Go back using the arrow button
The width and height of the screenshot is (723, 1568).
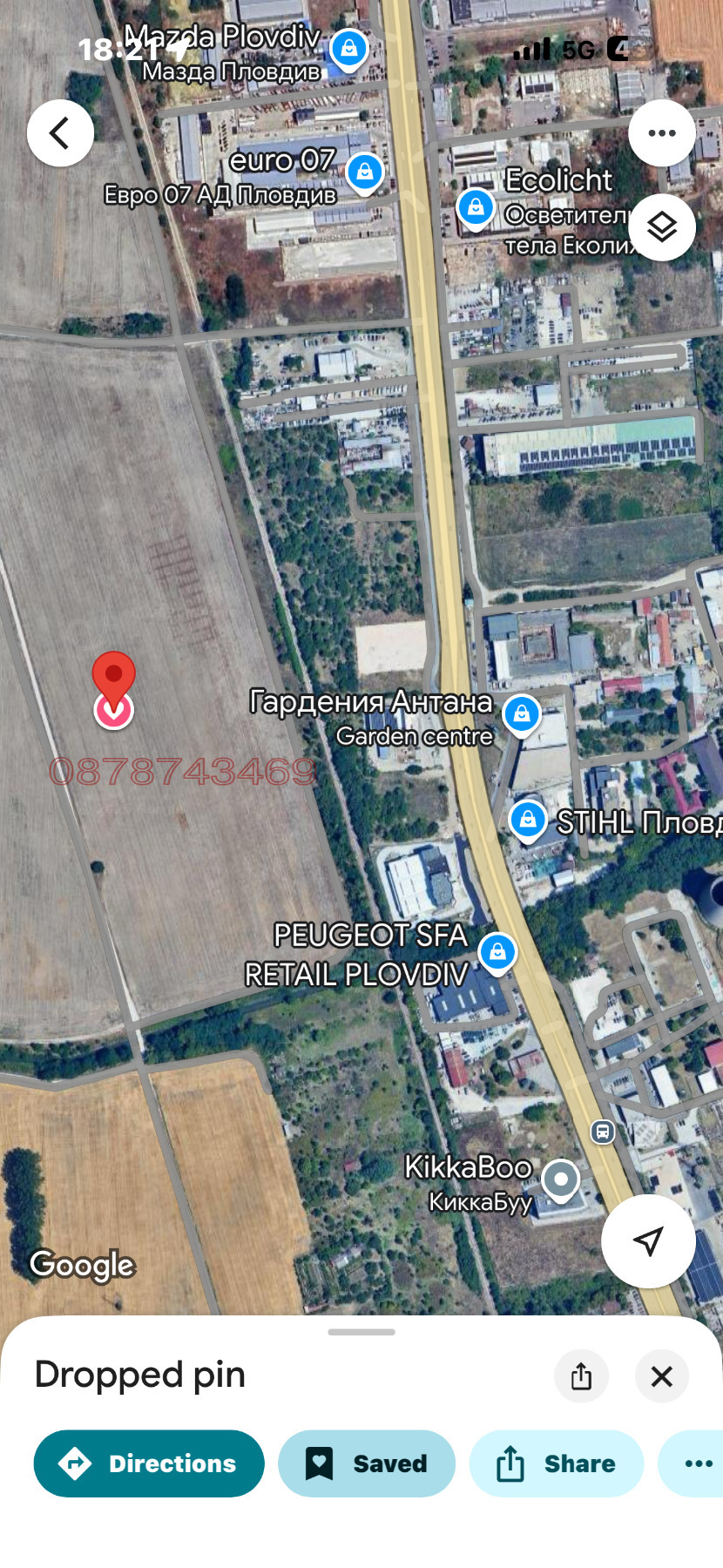pyautogui.click(x=60, y=133)
